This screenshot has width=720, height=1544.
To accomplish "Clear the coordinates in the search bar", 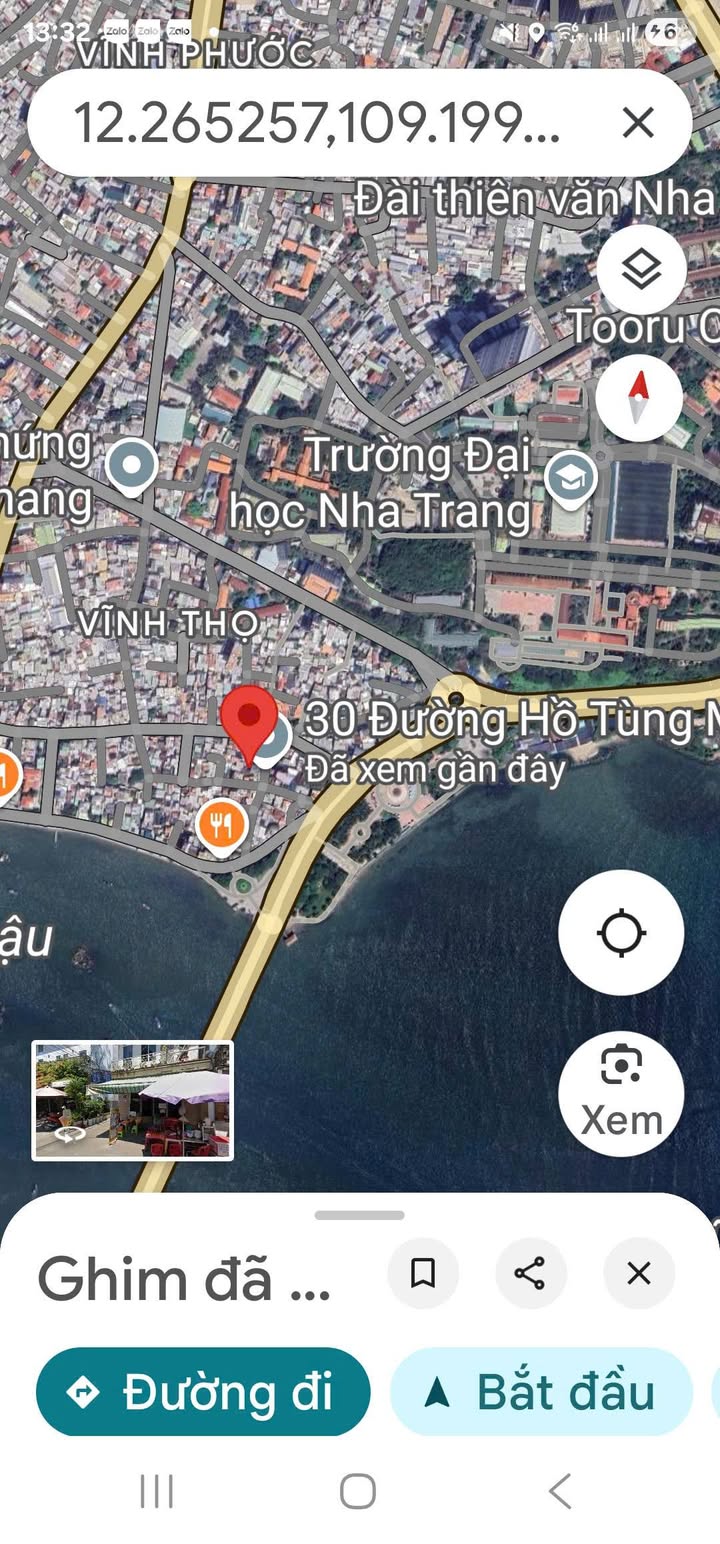I will [x=638, y=123].
